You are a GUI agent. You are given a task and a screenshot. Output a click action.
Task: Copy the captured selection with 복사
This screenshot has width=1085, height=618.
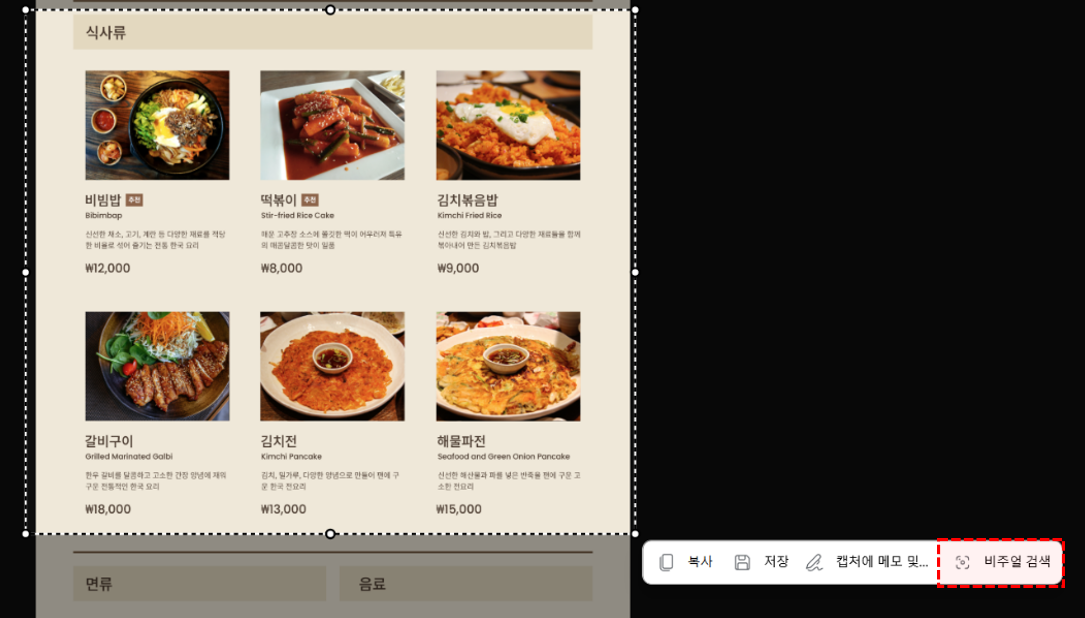[x=686, y=562]
